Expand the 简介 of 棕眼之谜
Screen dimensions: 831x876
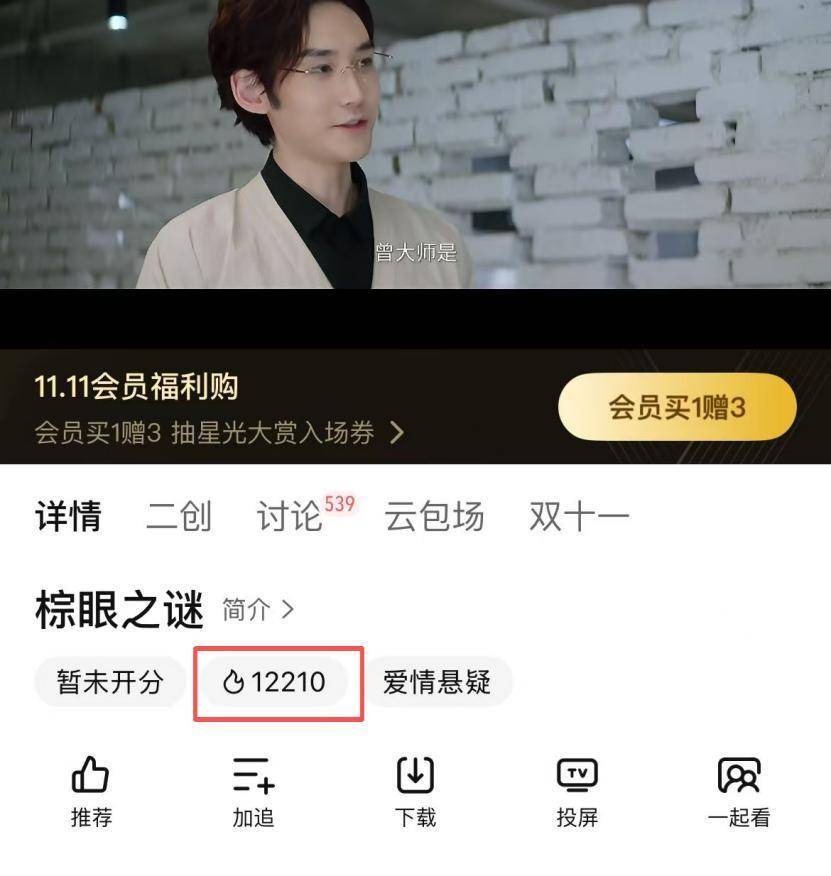point(258,610)
